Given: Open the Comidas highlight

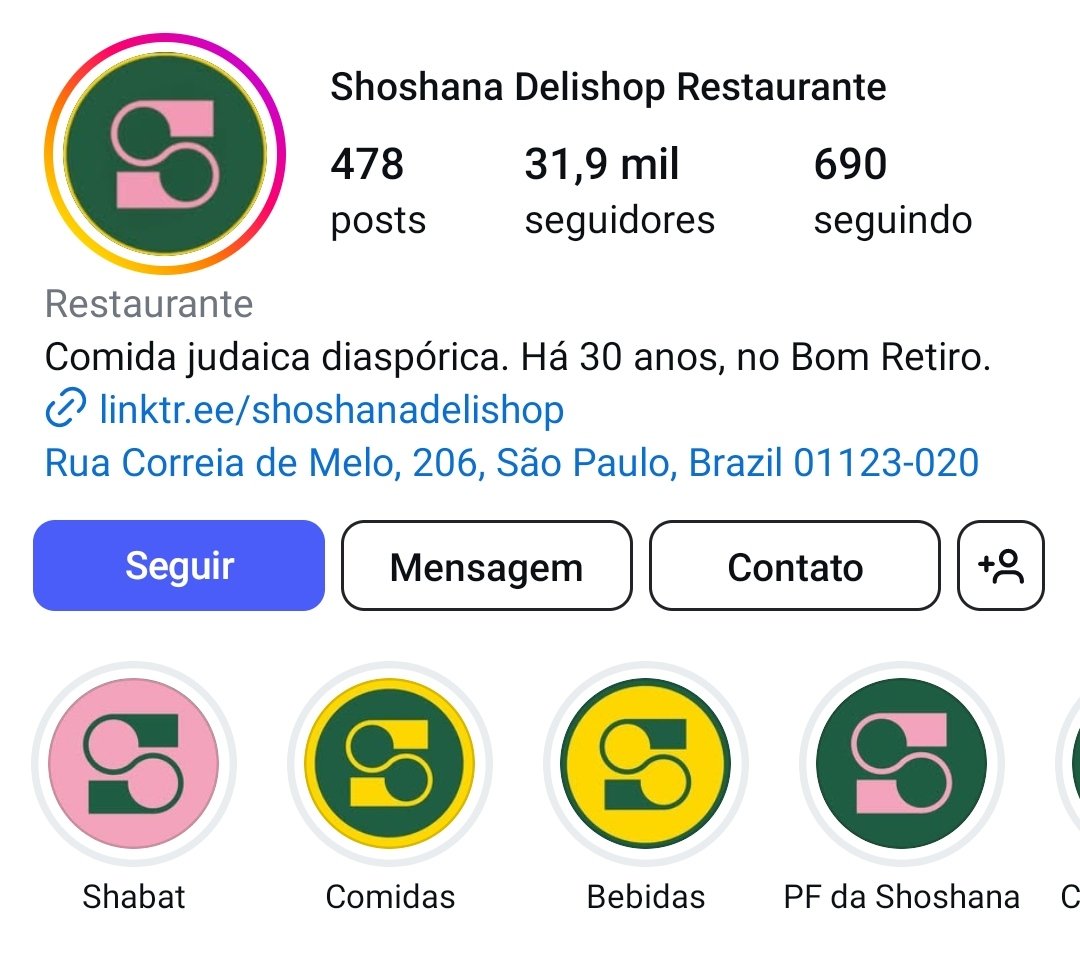Looking at the screenshot, I should click(390, 764).
